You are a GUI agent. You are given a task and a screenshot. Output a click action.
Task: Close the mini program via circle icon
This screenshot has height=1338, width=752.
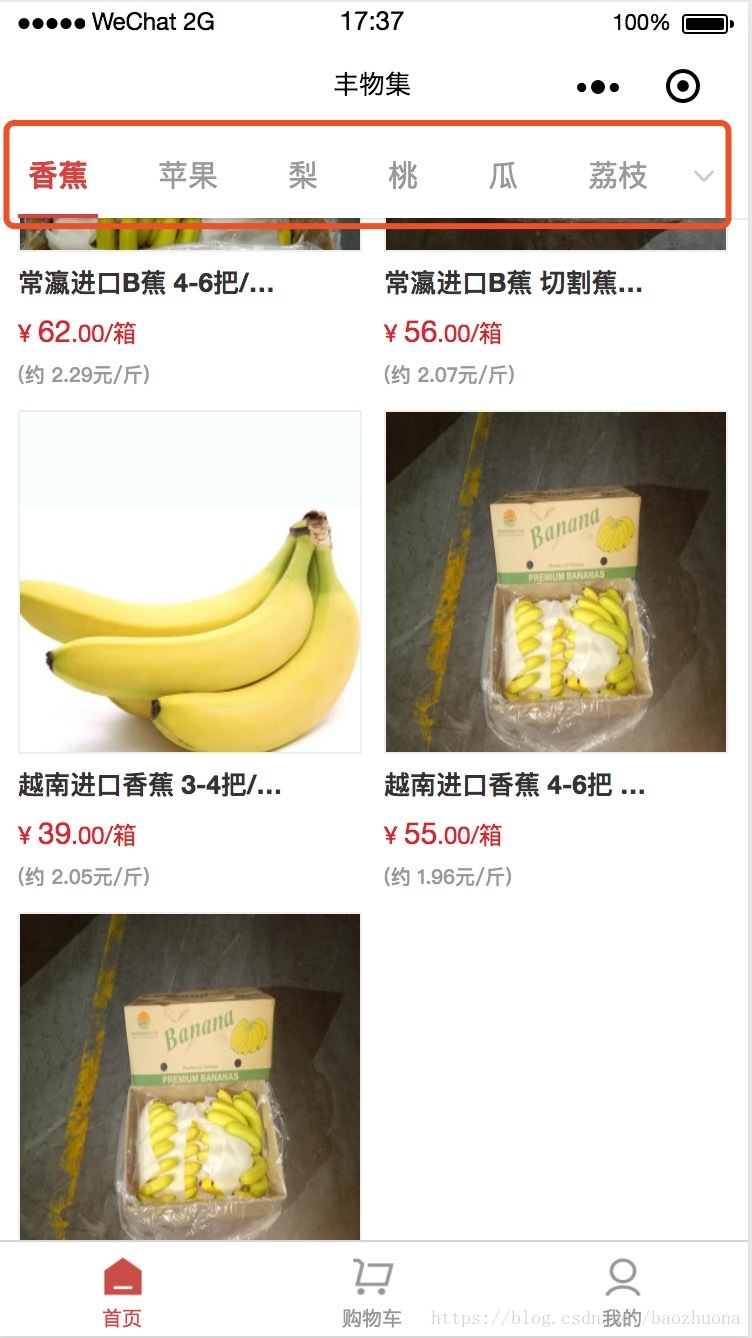(683, 87)
